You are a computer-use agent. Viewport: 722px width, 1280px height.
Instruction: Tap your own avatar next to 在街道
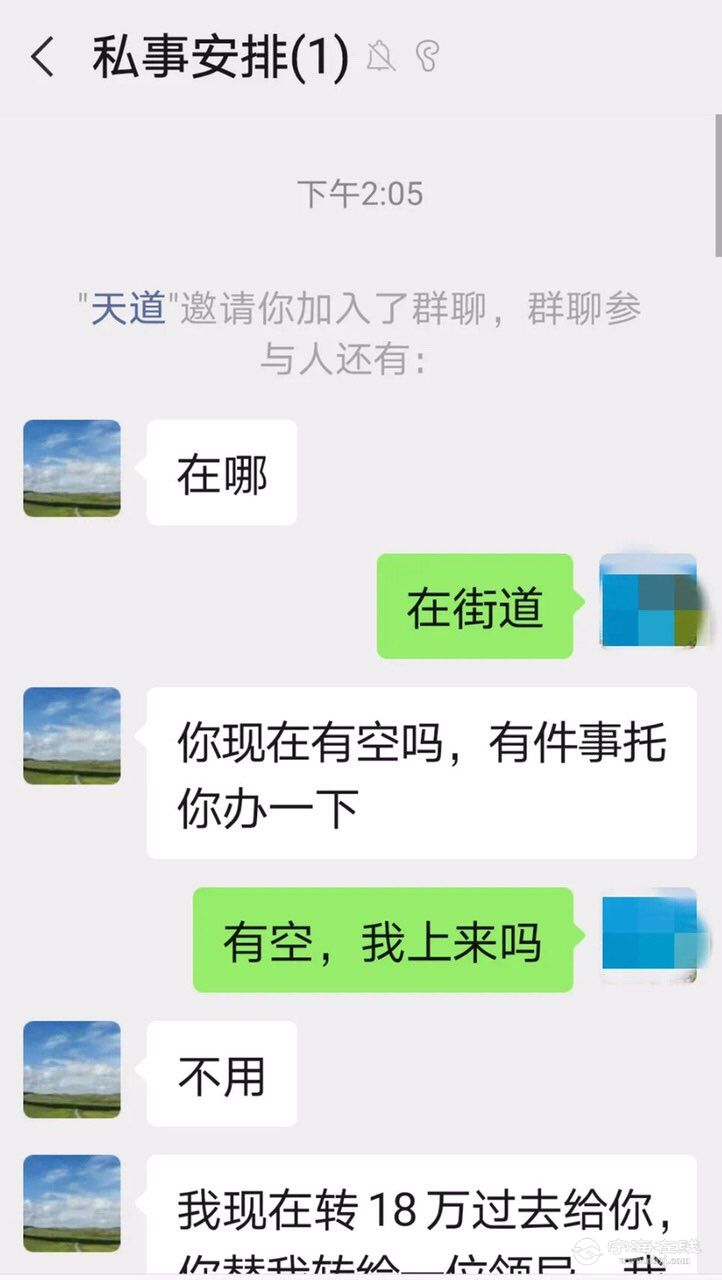[648, 602]
